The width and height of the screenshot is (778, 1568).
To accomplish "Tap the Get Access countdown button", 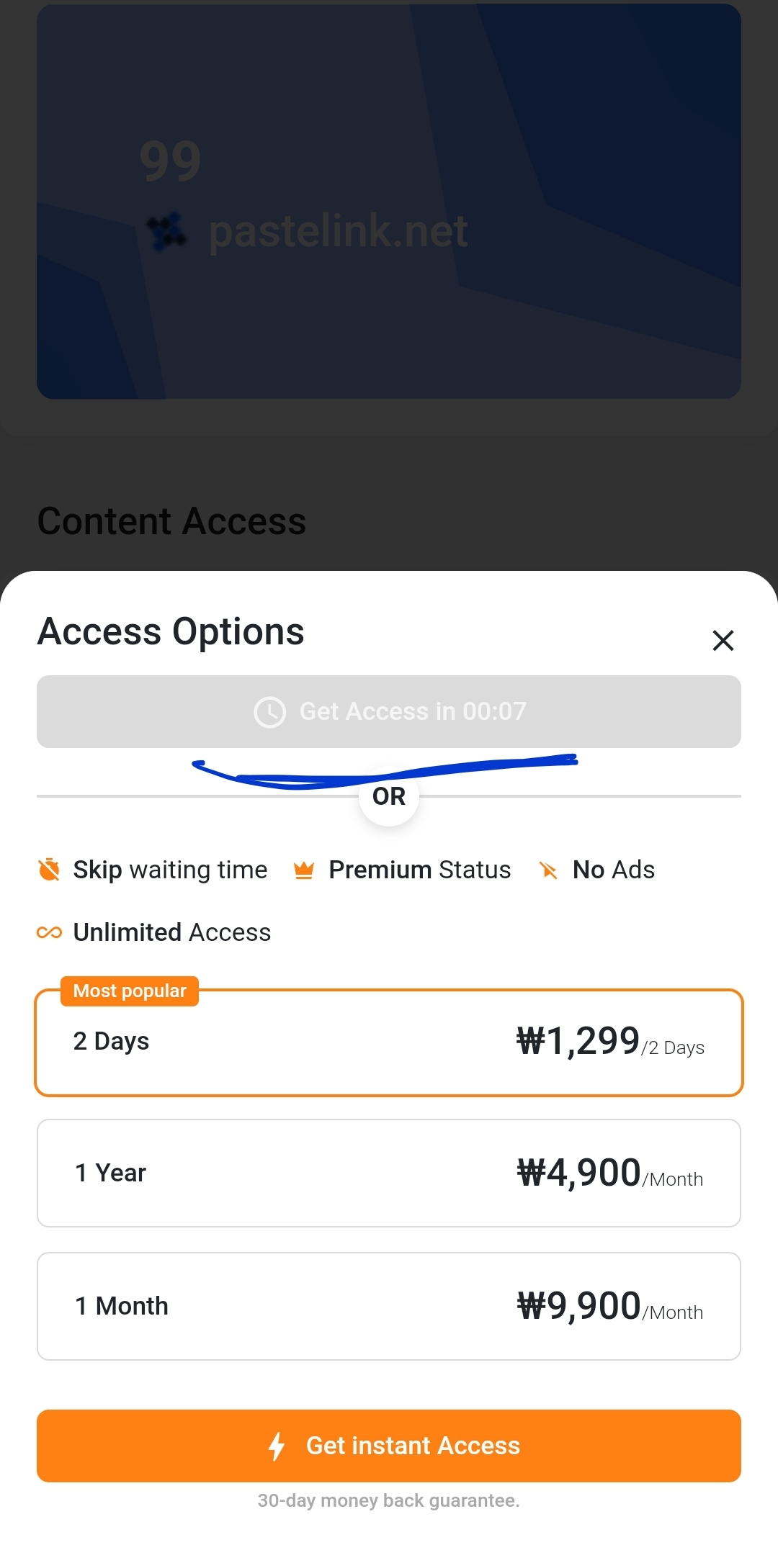I will pos(389,711).
